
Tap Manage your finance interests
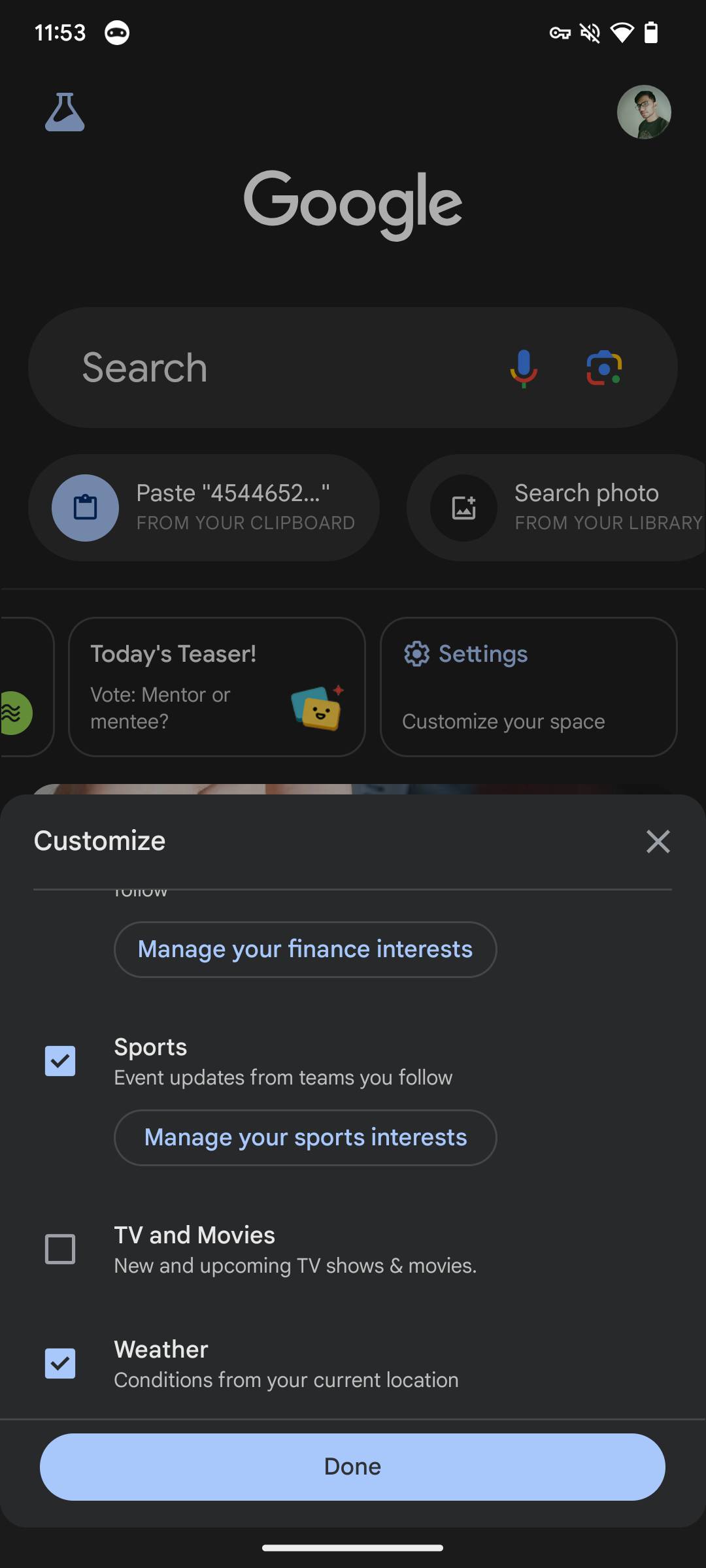[x=305, y=949]
